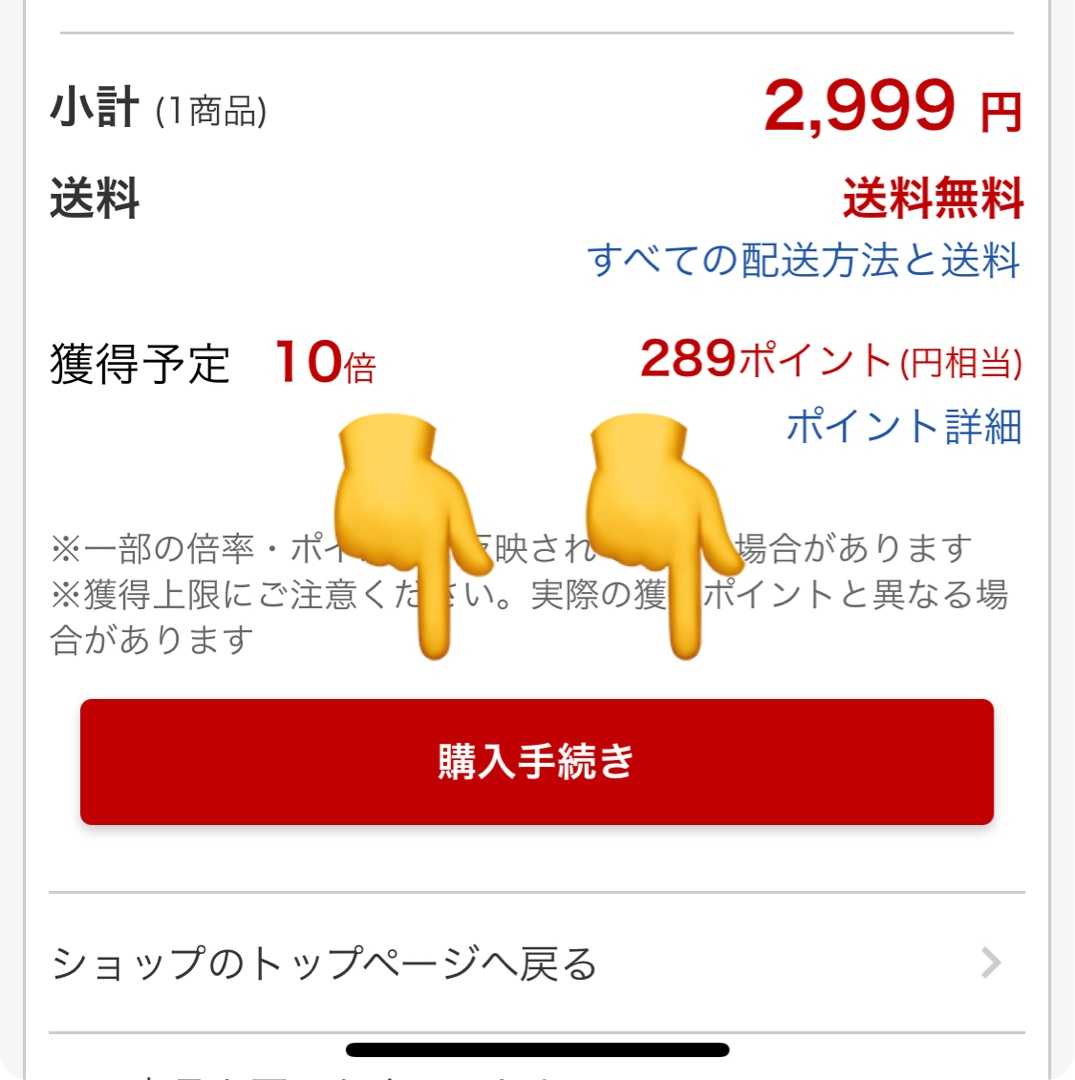Open the すべての配送方法と送料 link
Viewport: 1075px width, 1080px height.
(x=804, y=261)
